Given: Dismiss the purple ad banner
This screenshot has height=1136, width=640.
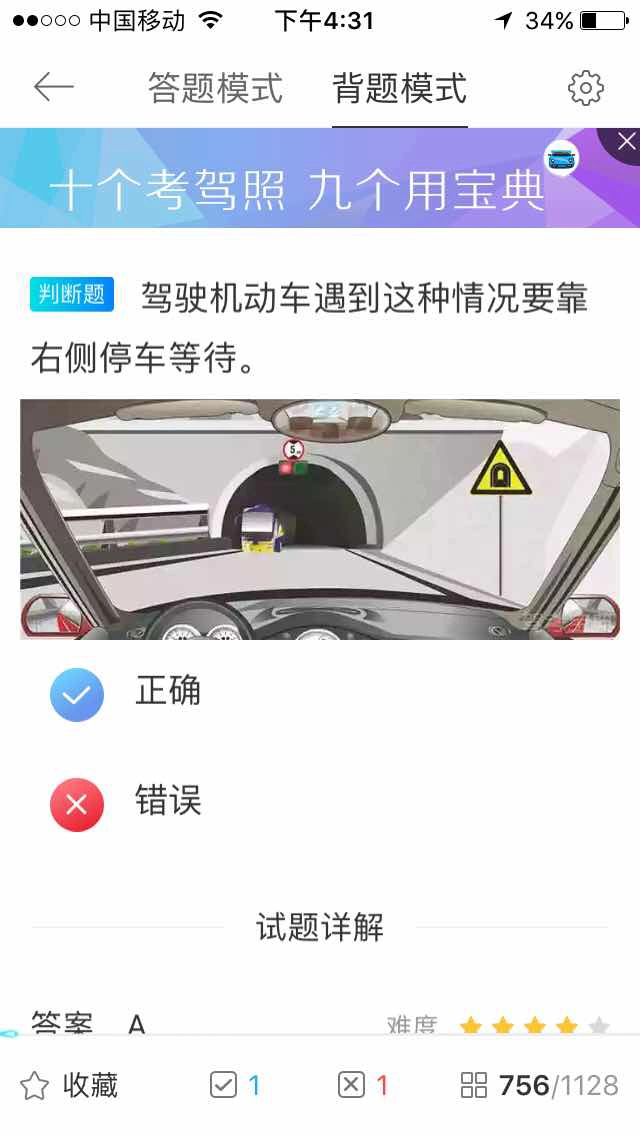Looking at the screenshot, I should tap(626, 142).
